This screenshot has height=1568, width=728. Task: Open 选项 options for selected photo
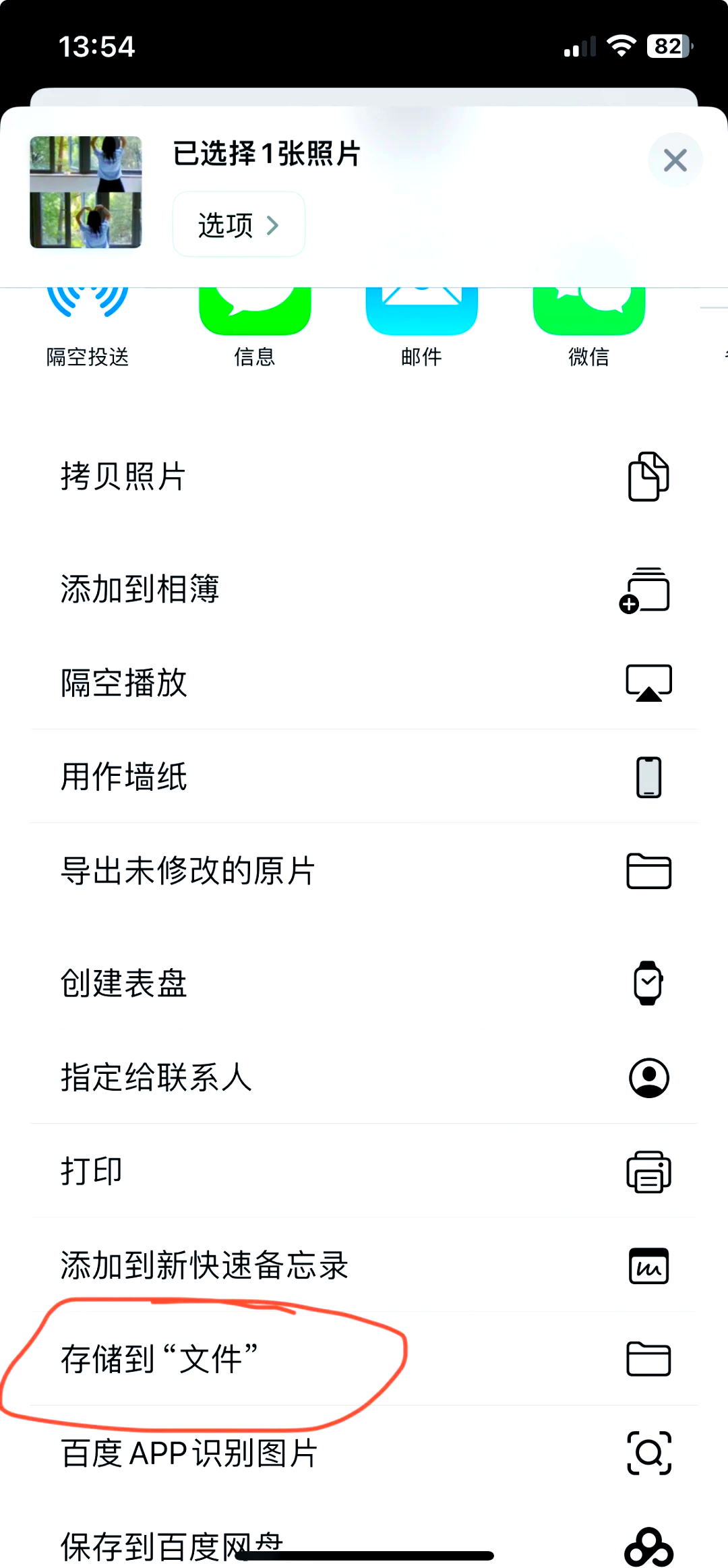pos(239,224)
